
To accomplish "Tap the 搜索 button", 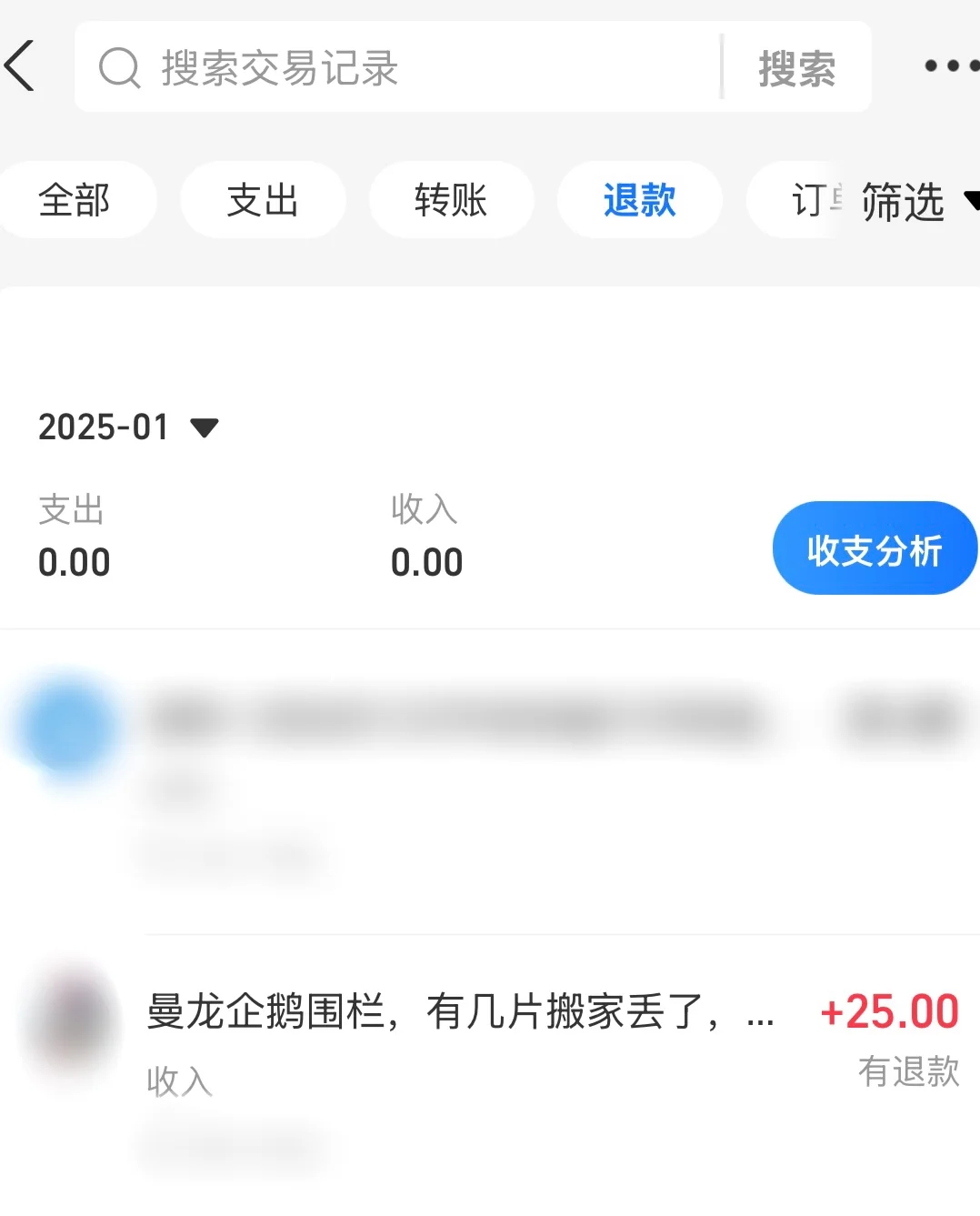I will pos(796,68).
